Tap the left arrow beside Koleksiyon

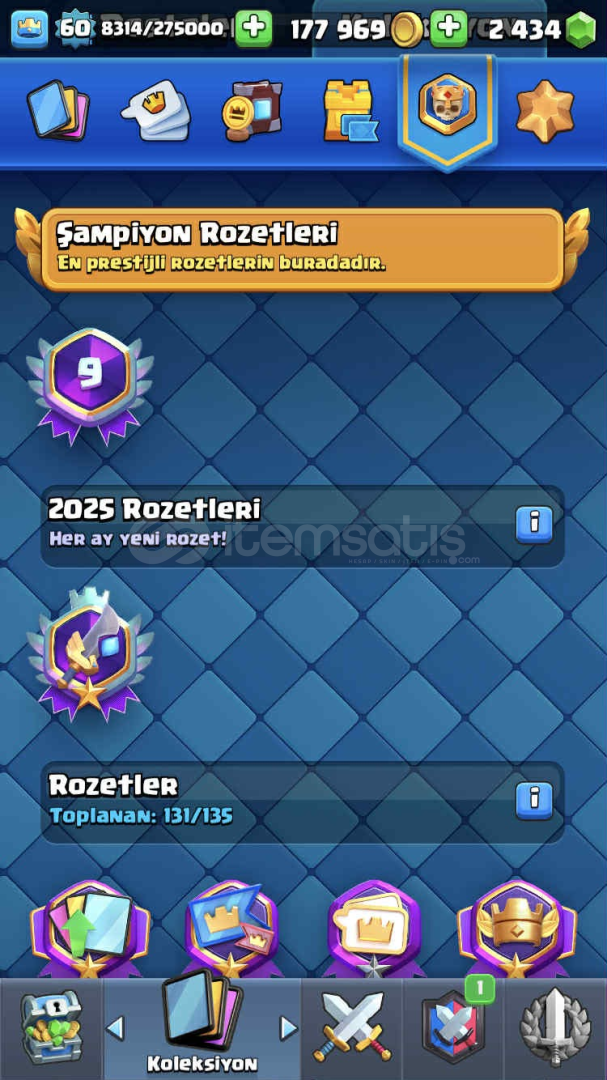pyautogui.click(x=115, y=1028)
